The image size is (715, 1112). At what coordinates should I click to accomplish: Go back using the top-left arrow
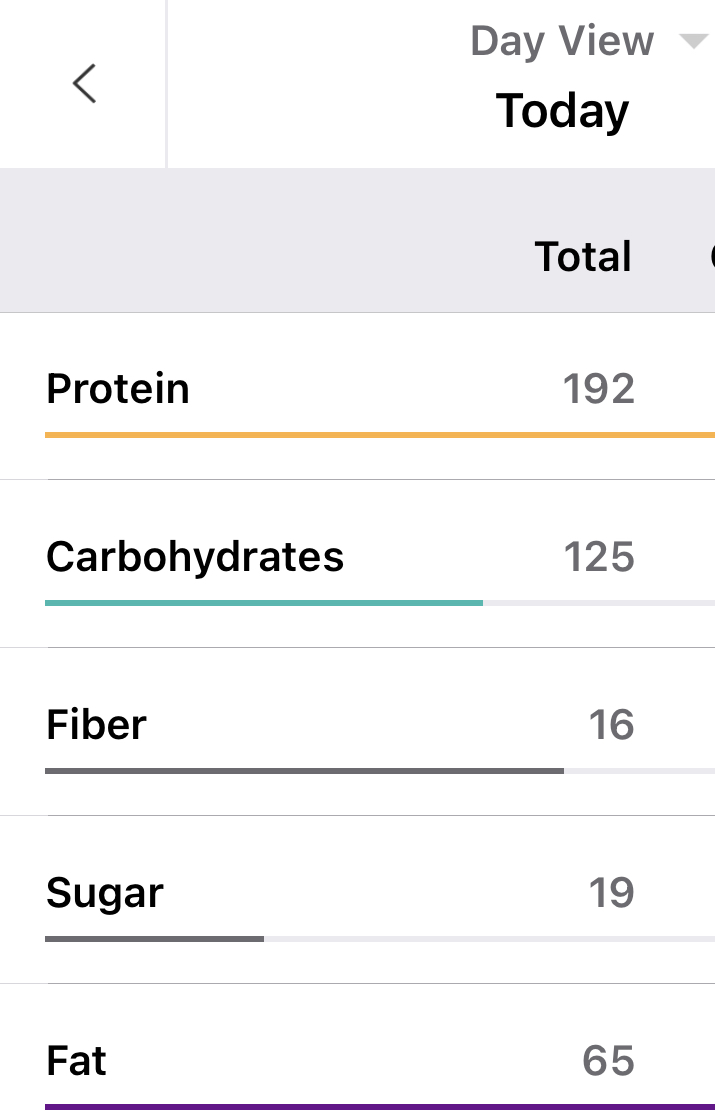pos(84,84)
